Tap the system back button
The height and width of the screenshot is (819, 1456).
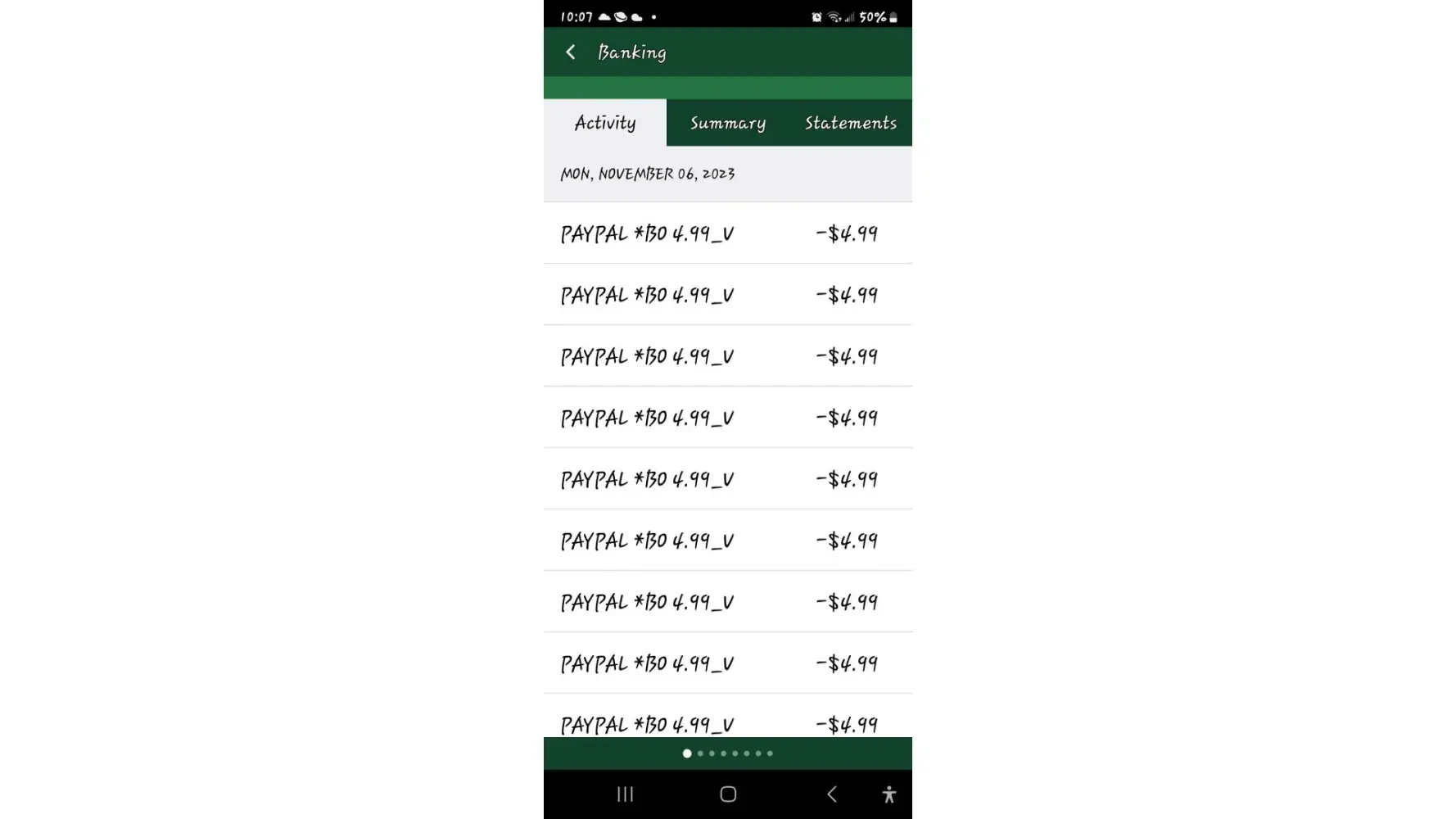(x=831, y=794)
